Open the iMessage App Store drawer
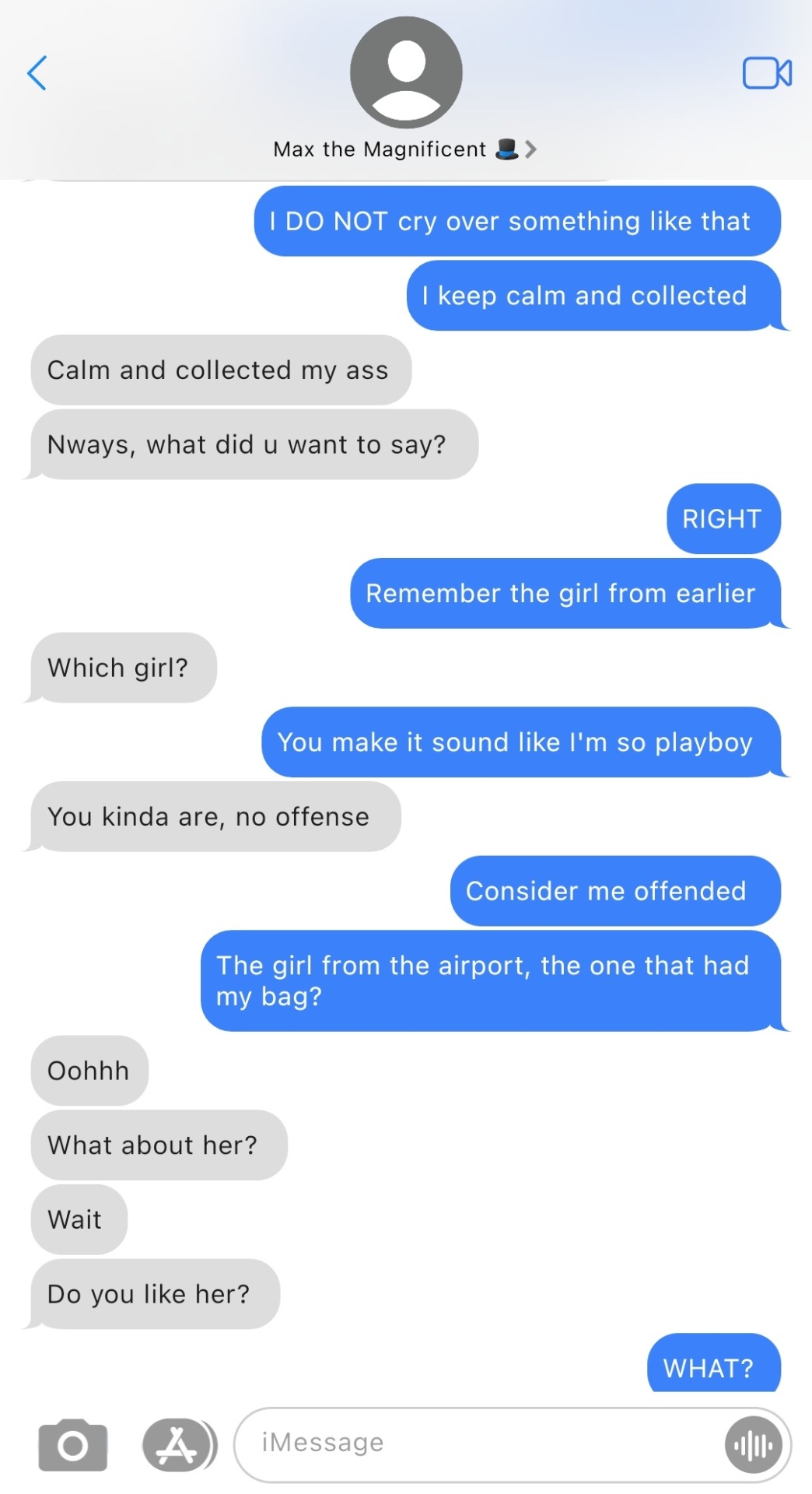Image resolution: width=812 pixels, height=1494 pixels. pos(178,1444)
